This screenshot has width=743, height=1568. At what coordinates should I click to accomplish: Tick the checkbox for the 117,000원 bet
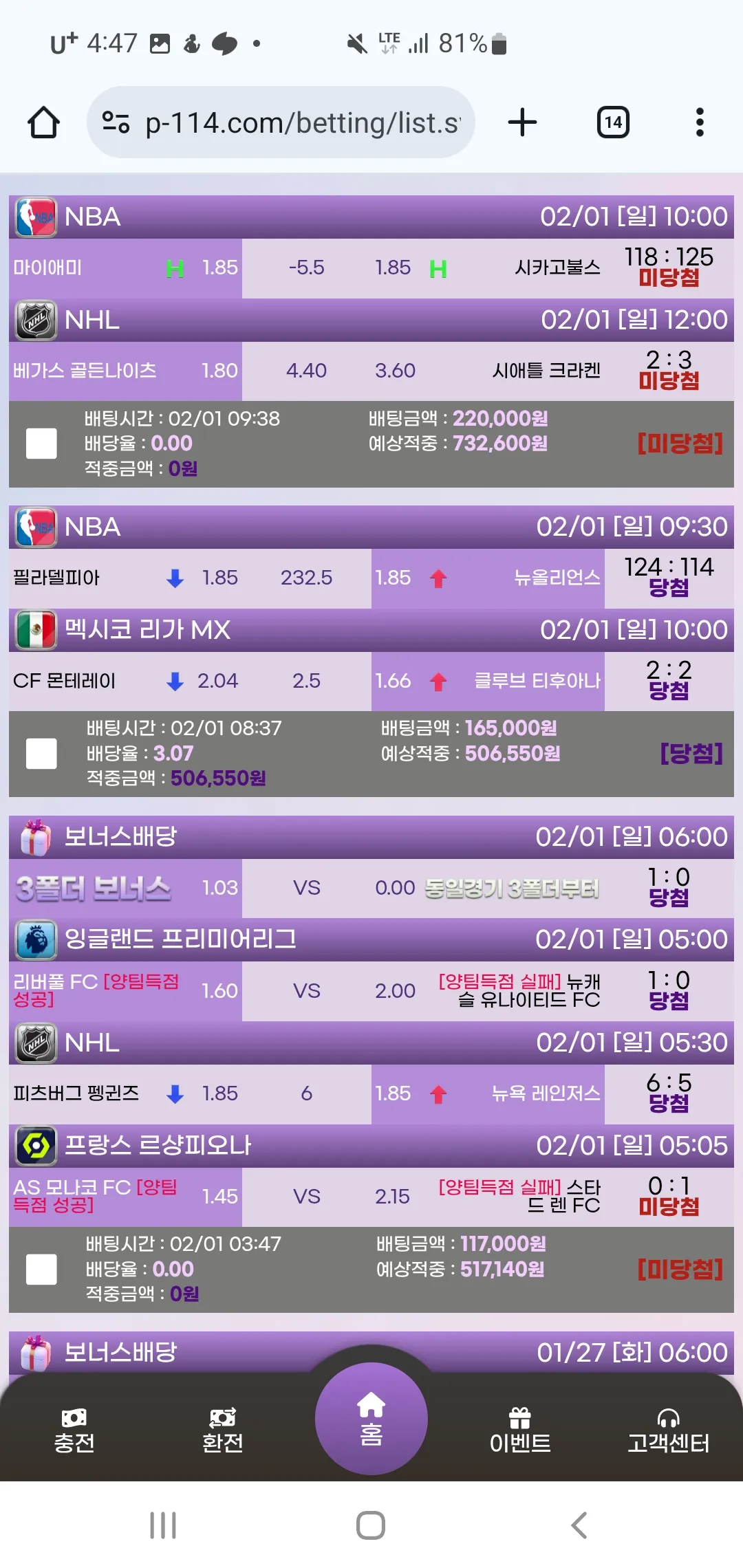[41, 1269]
